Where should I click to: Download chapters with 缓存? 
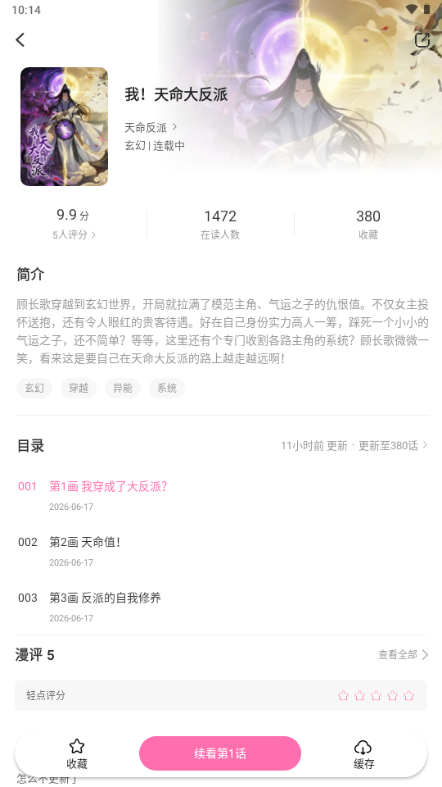363,754
